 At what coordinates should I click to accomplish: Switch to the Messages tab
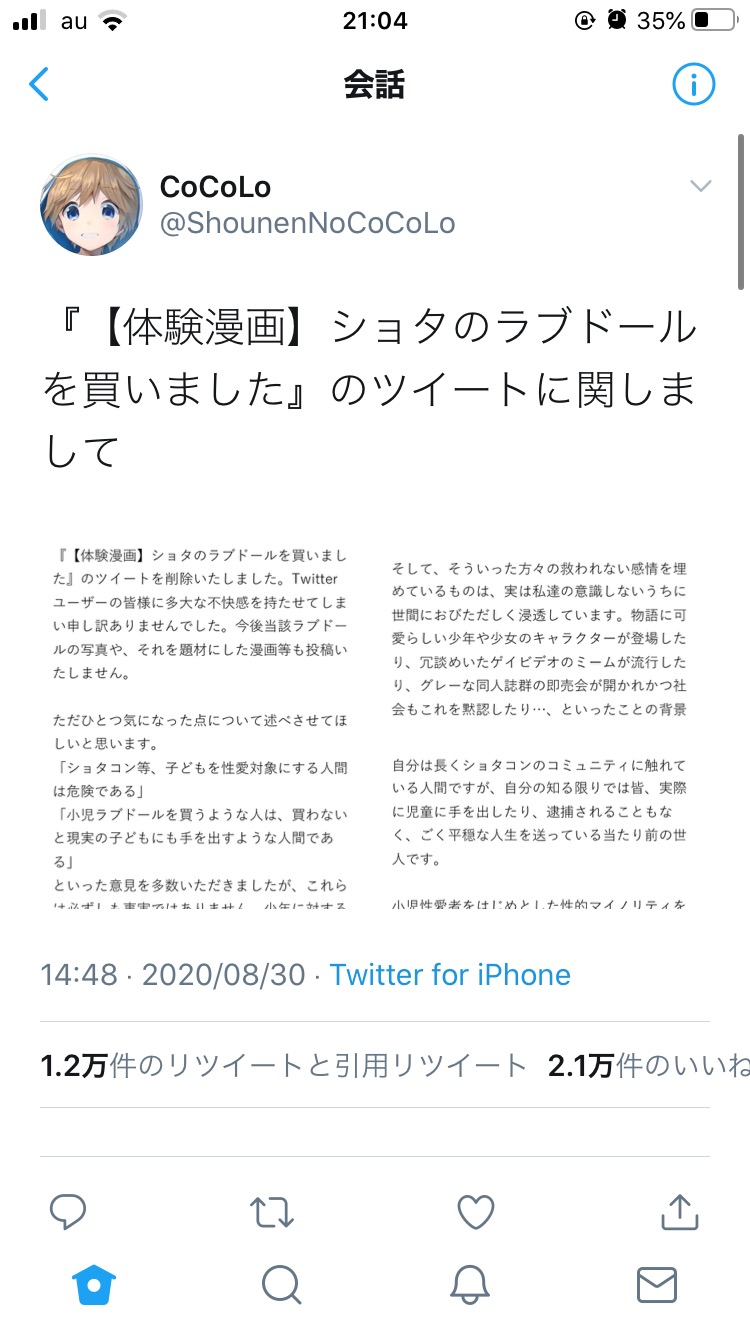coord(657,1285)
